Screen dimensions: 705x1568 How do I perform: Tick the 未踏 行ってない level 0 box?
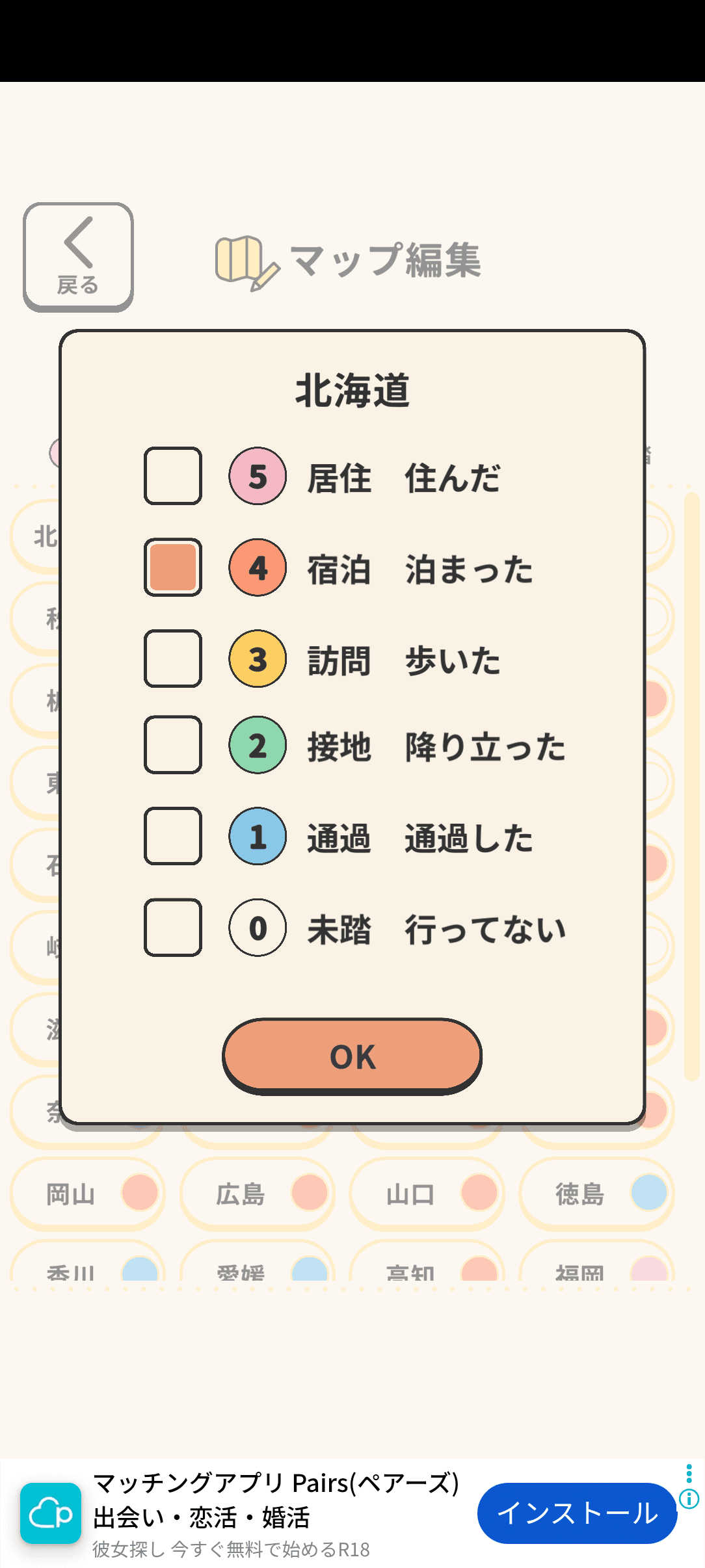(x=173, y=928)
